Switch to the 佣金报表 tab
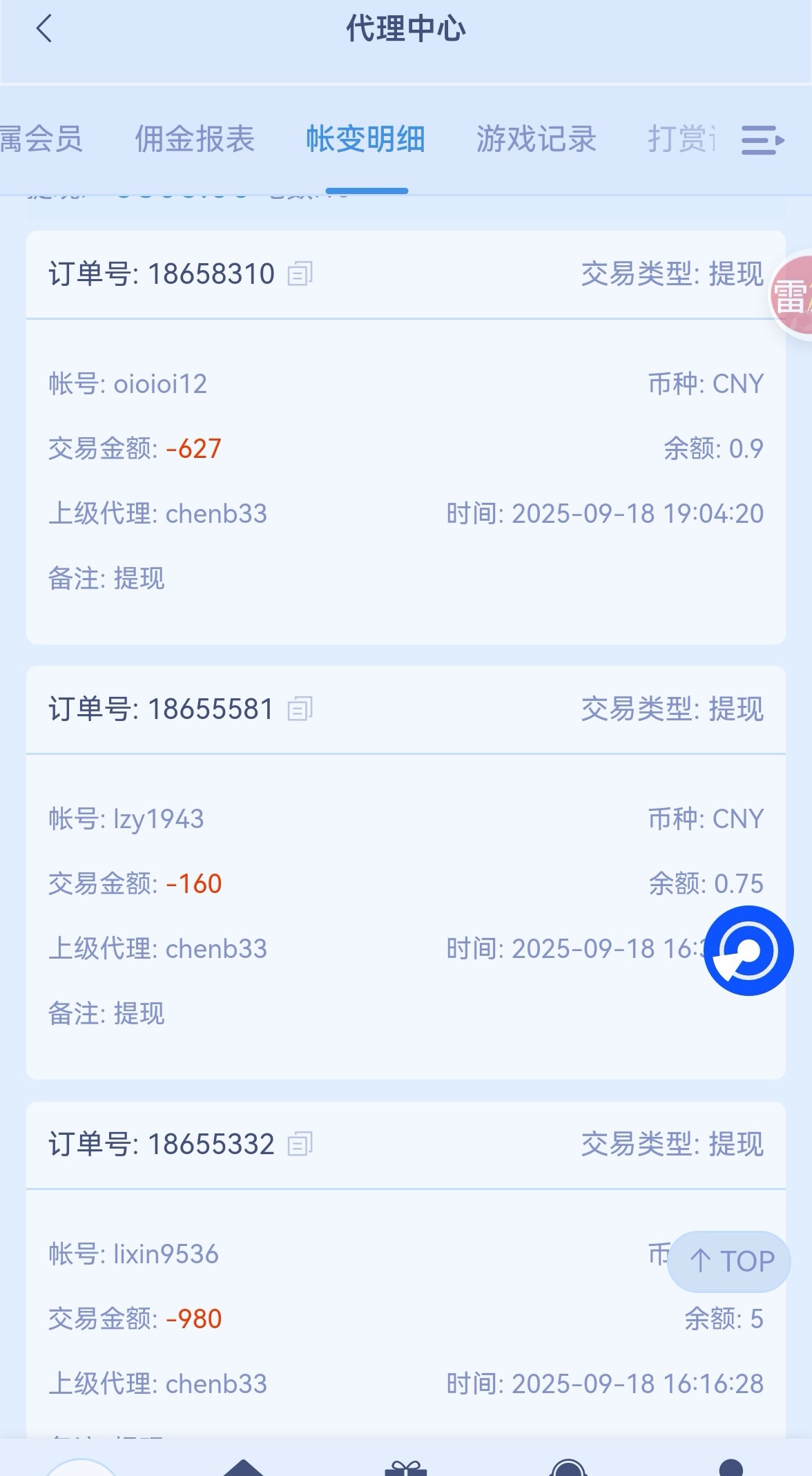This screenshot has width=812, height=1476. coord(195,139)
